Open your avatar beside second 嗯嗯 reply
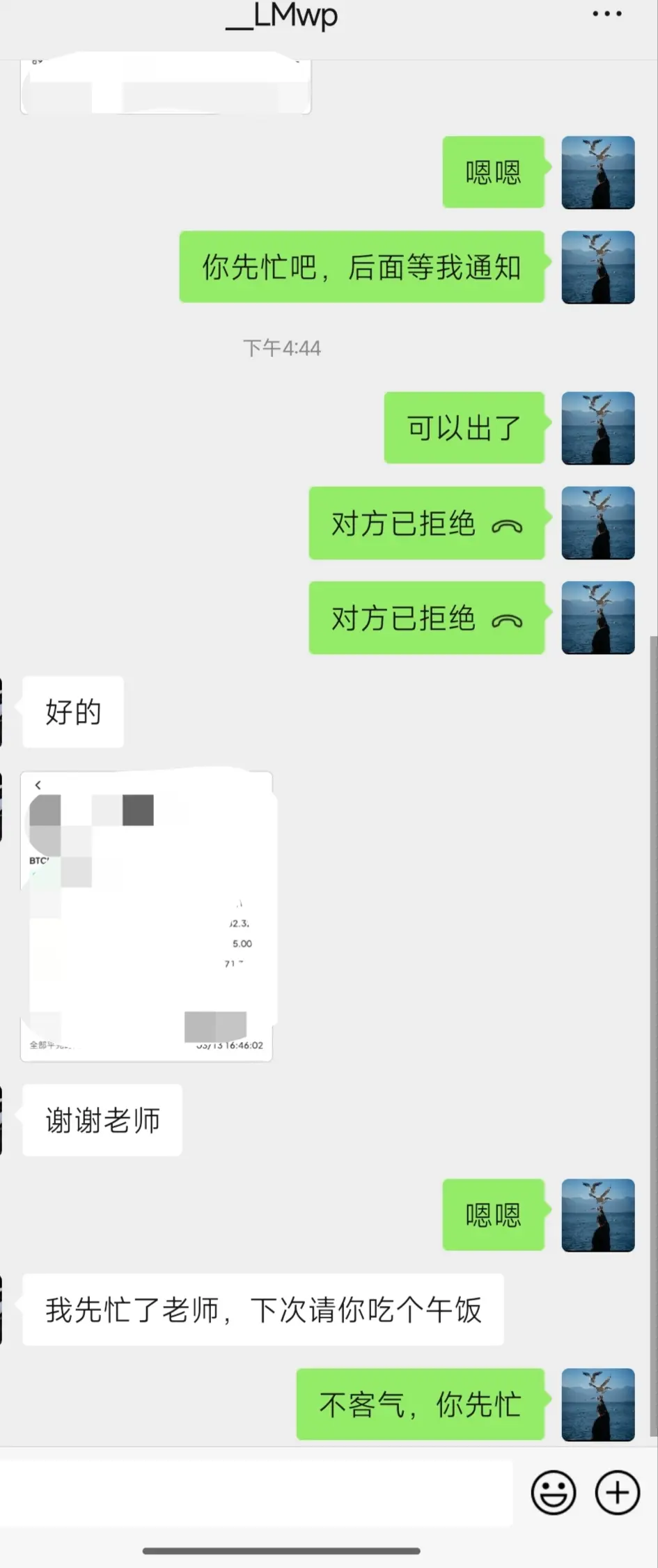This screenshot has width=658, height=1568. click(x=597, y=1215)
